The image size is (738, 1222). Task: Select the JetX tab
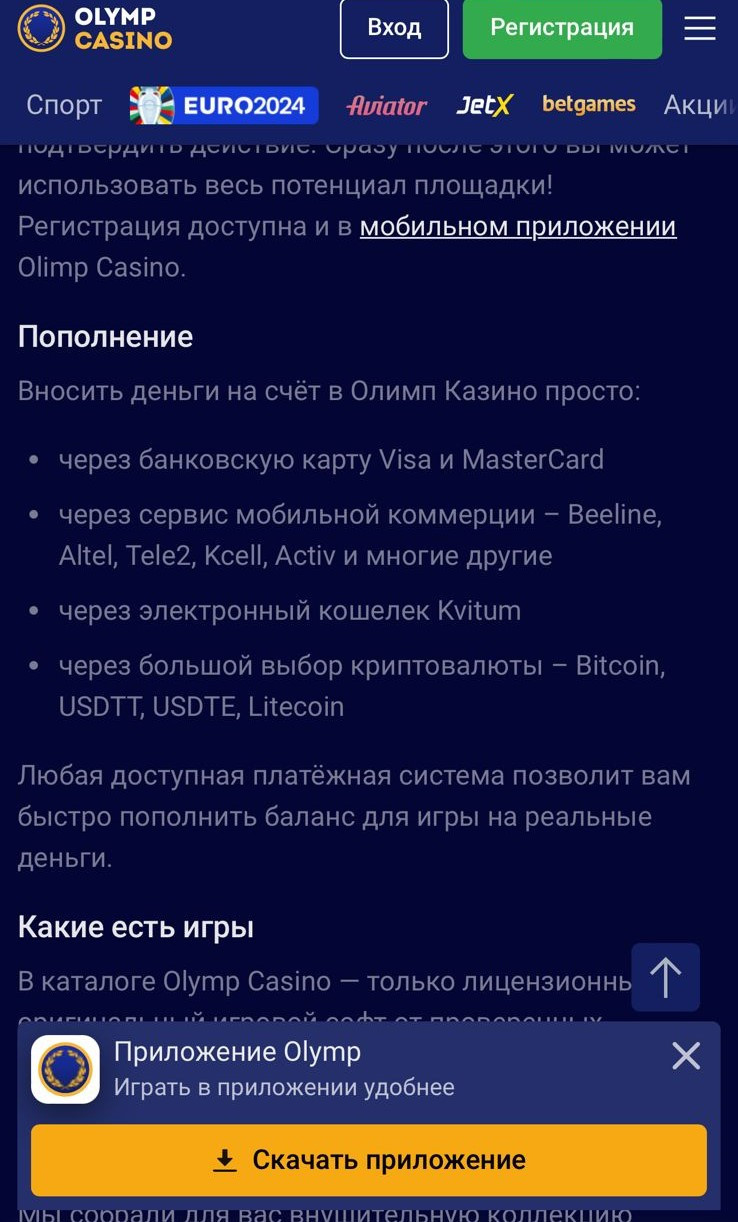coord(484,105)
